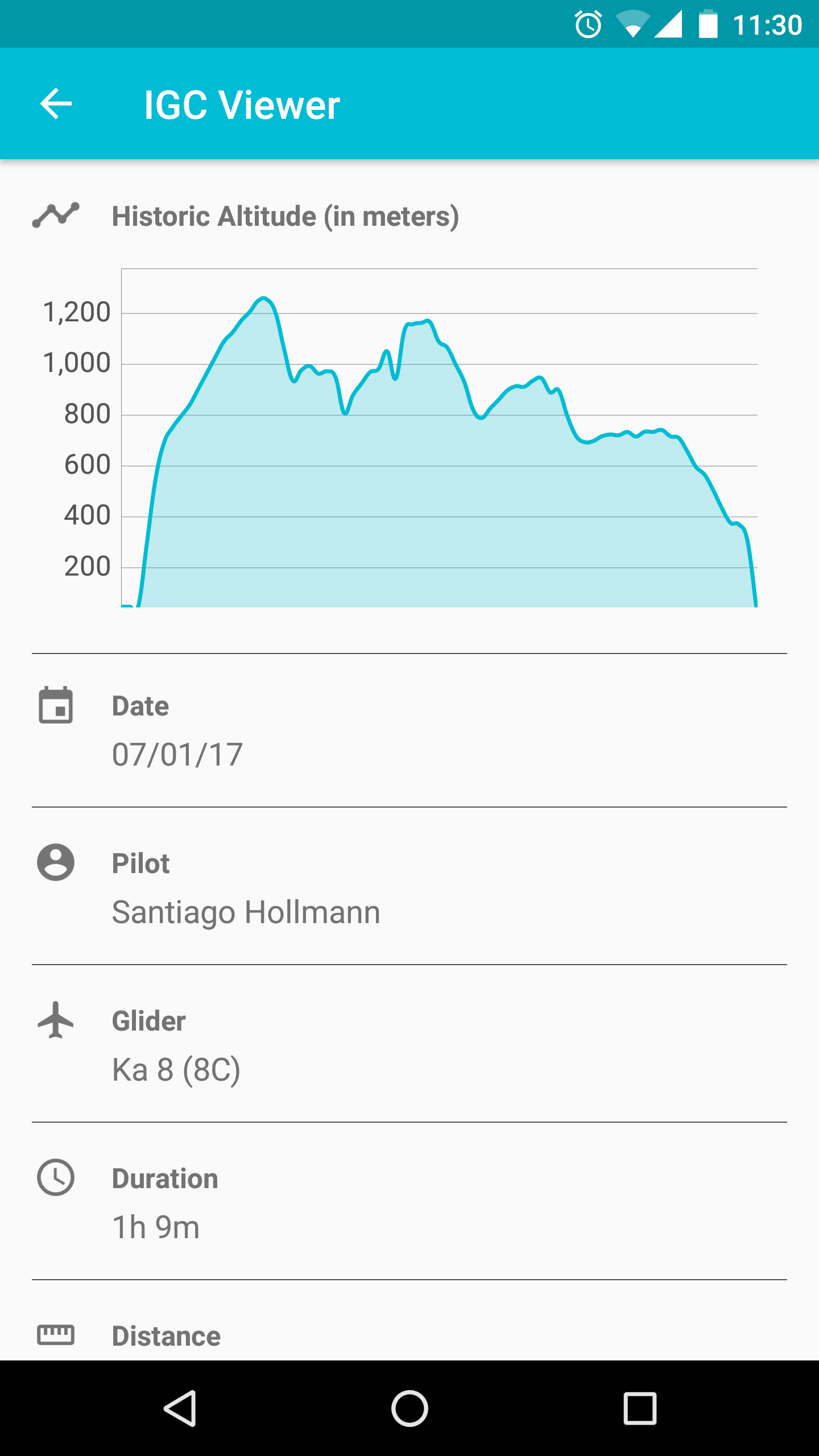Go to the home screen
This screenshot has height=1456, width=819.
[x=409, y=1408]
